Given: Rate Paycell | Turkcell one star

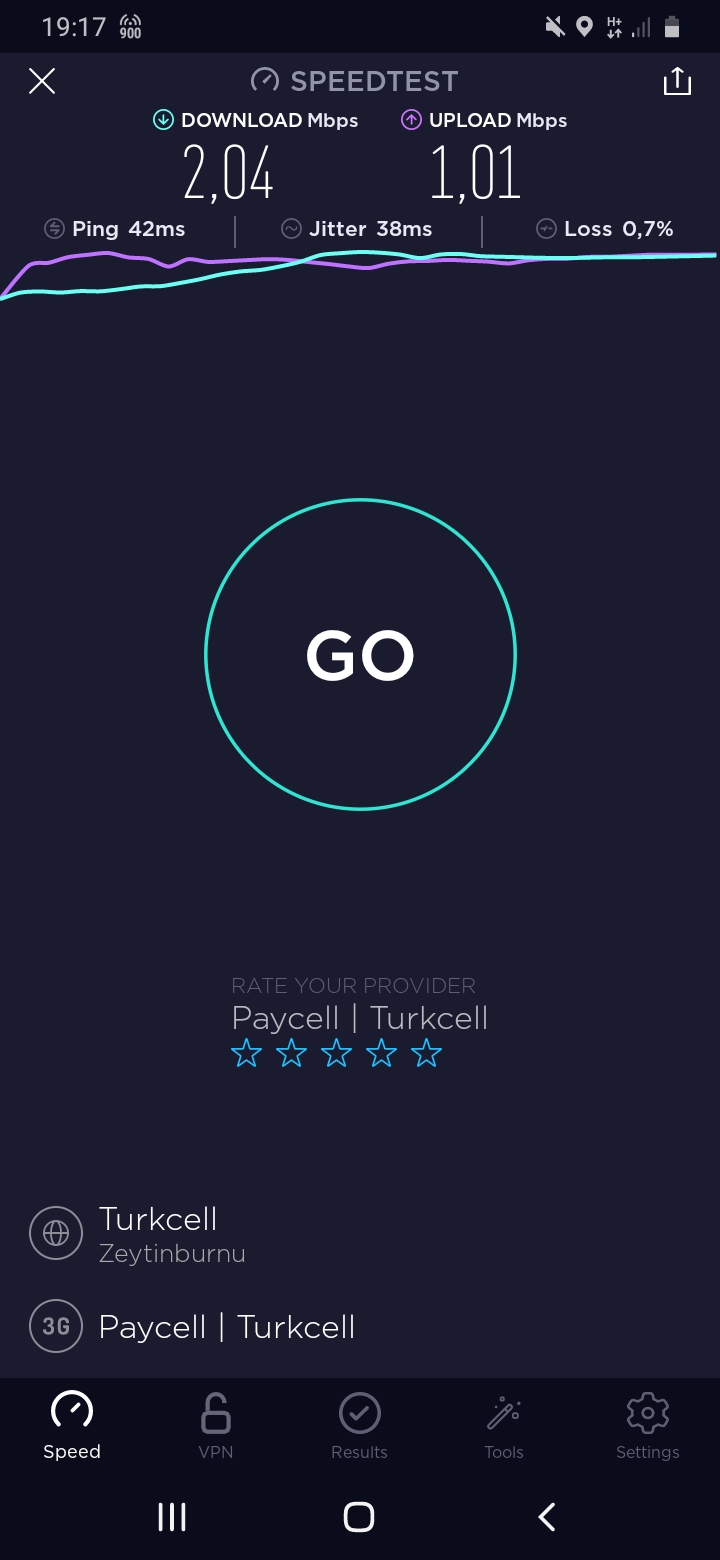Looking at the screenshot, I should tap(246, 1053).
